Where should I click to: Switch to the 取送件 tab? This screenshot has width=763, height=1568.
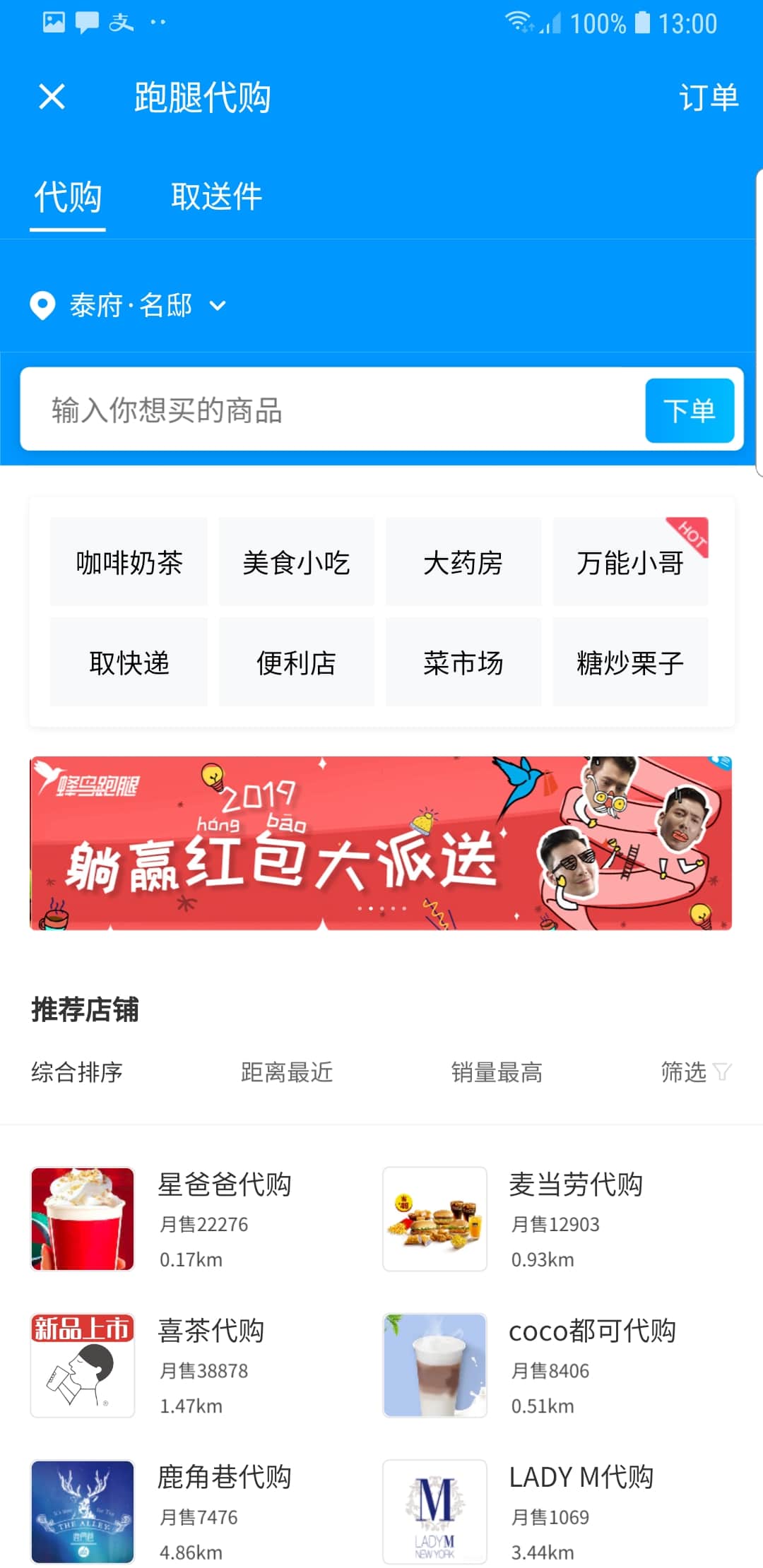[216, 196]
